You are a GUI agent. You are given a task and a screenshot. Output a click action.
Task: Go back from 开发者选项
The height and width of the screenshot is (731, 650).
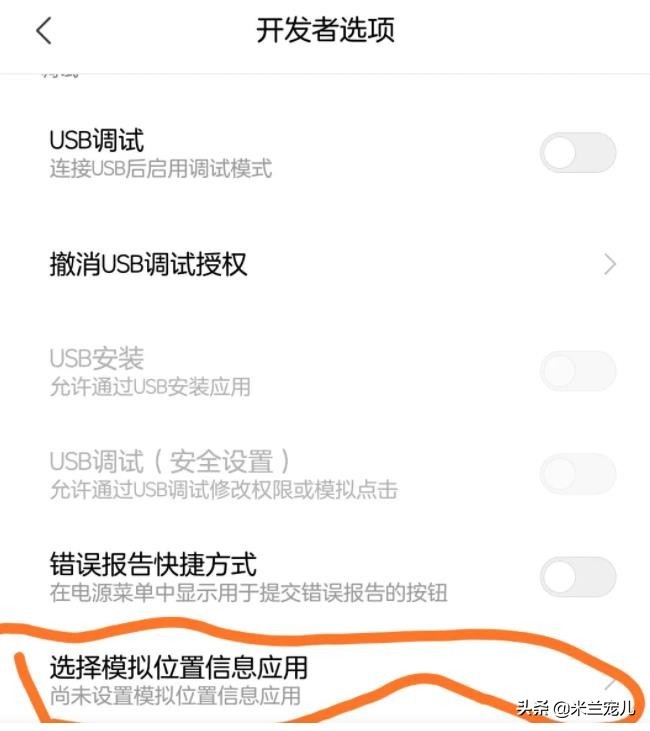(x=43, y=31)
